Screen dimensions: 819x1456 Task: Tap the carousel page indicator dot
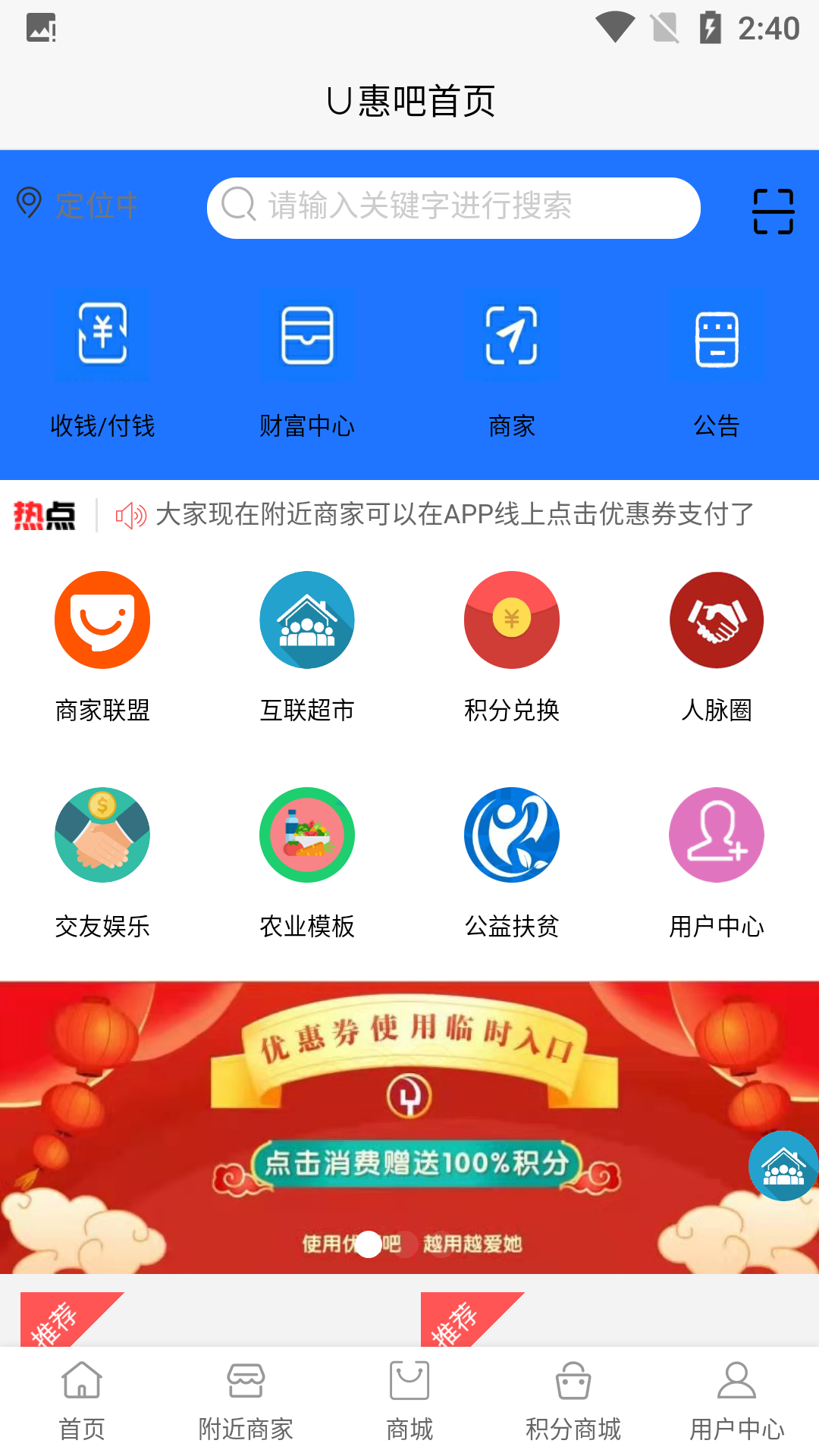click(370, 1242)
